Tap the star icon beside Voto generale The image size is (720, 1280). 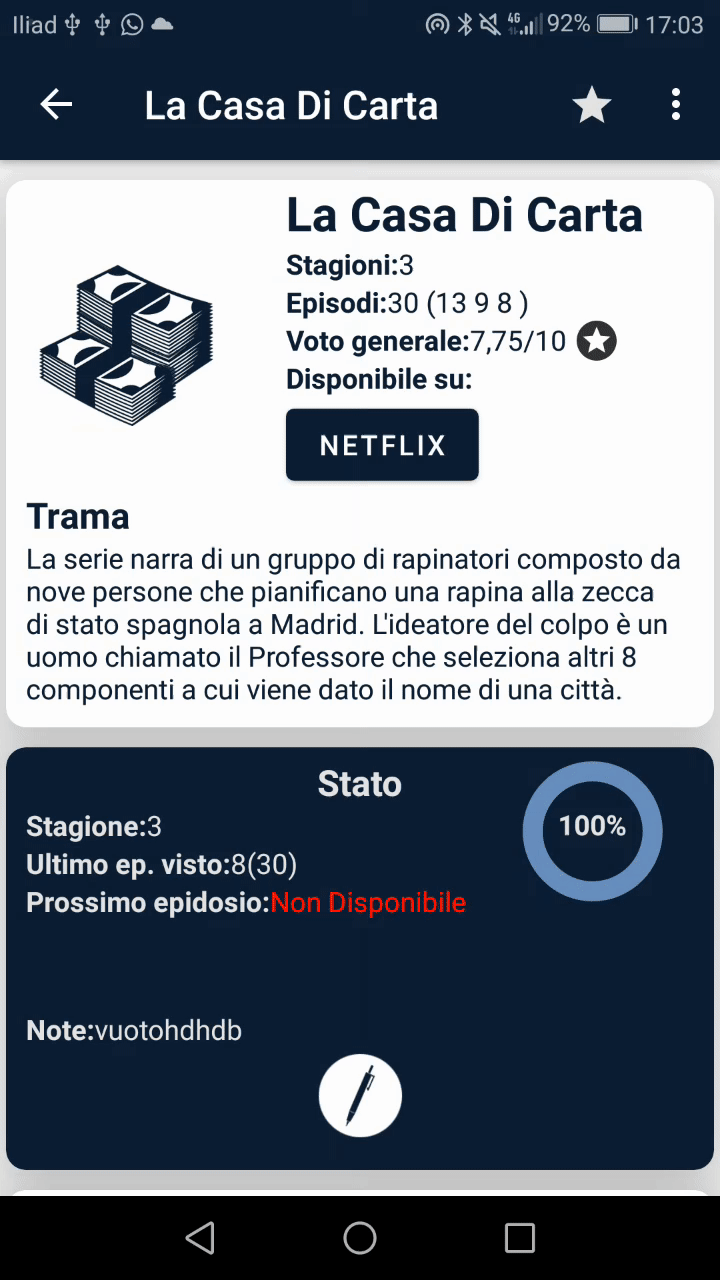[597, 341]
